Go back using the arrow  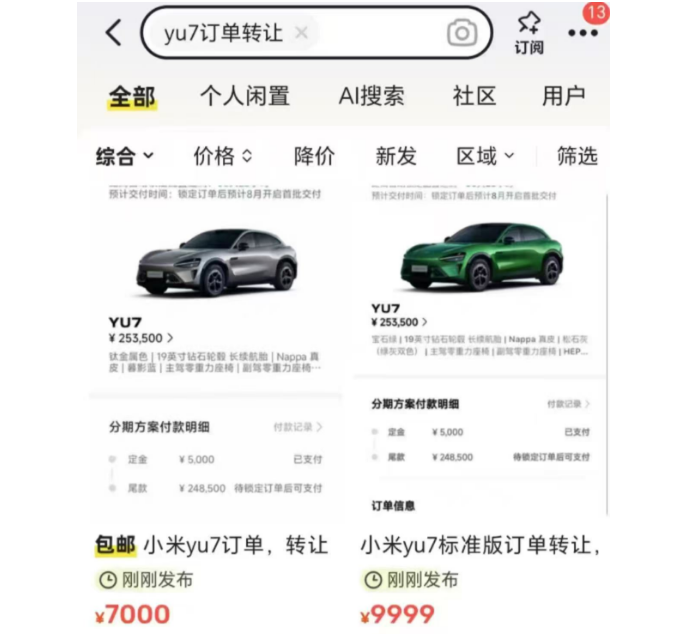pyautogui.click(x=113, y=33)
